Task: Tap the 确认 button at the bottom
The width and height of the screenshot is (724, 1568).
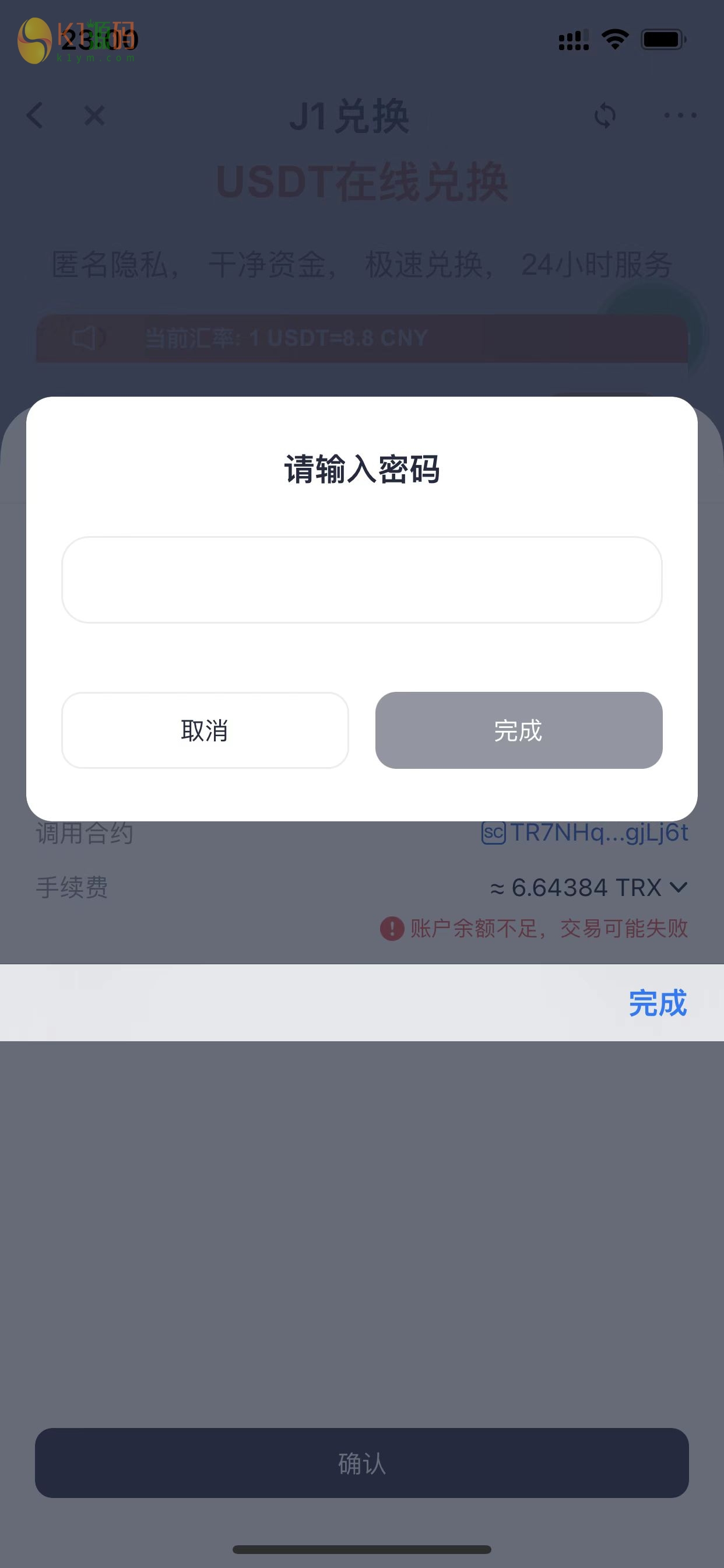Action: 361,1462
